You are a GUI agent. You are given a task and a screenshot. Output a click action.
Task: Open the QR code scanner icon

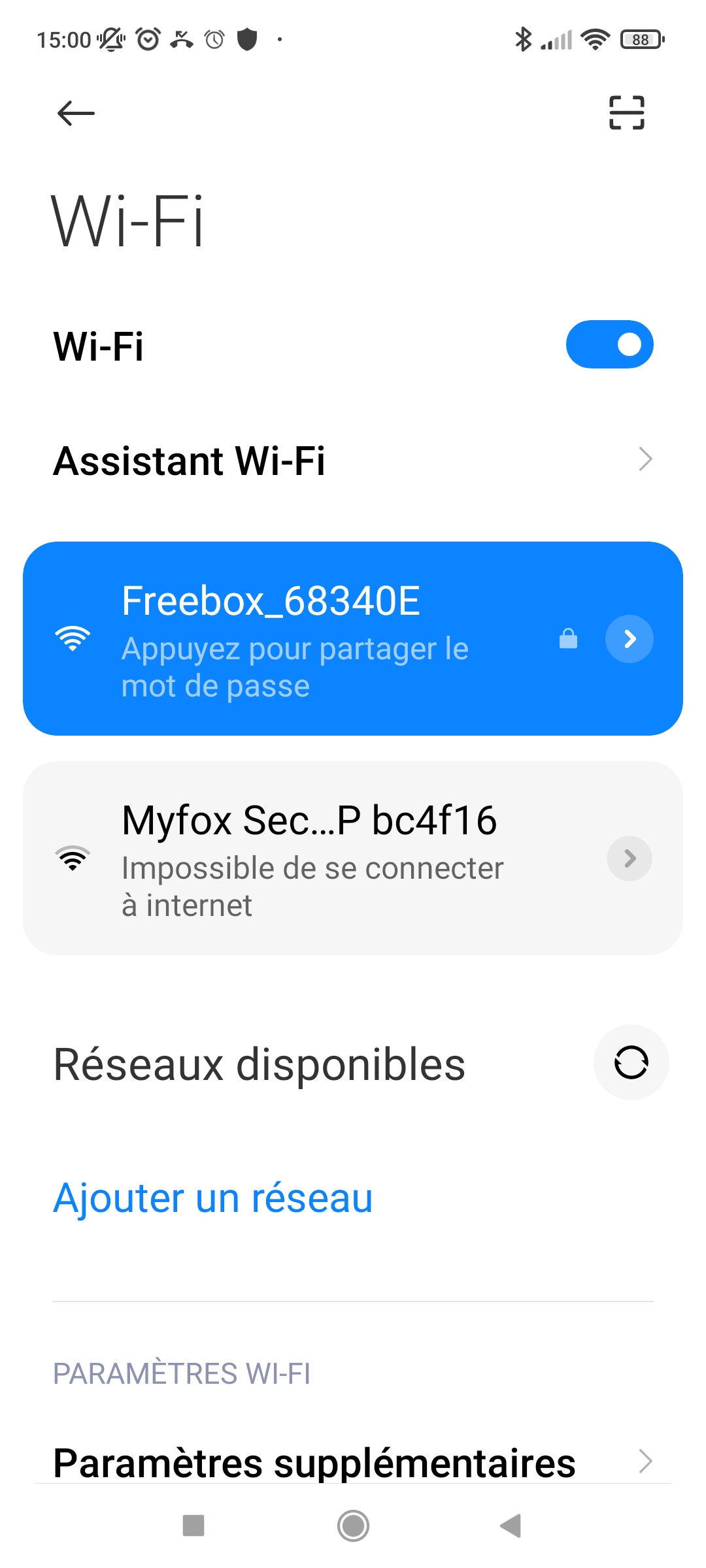[626, 112]
